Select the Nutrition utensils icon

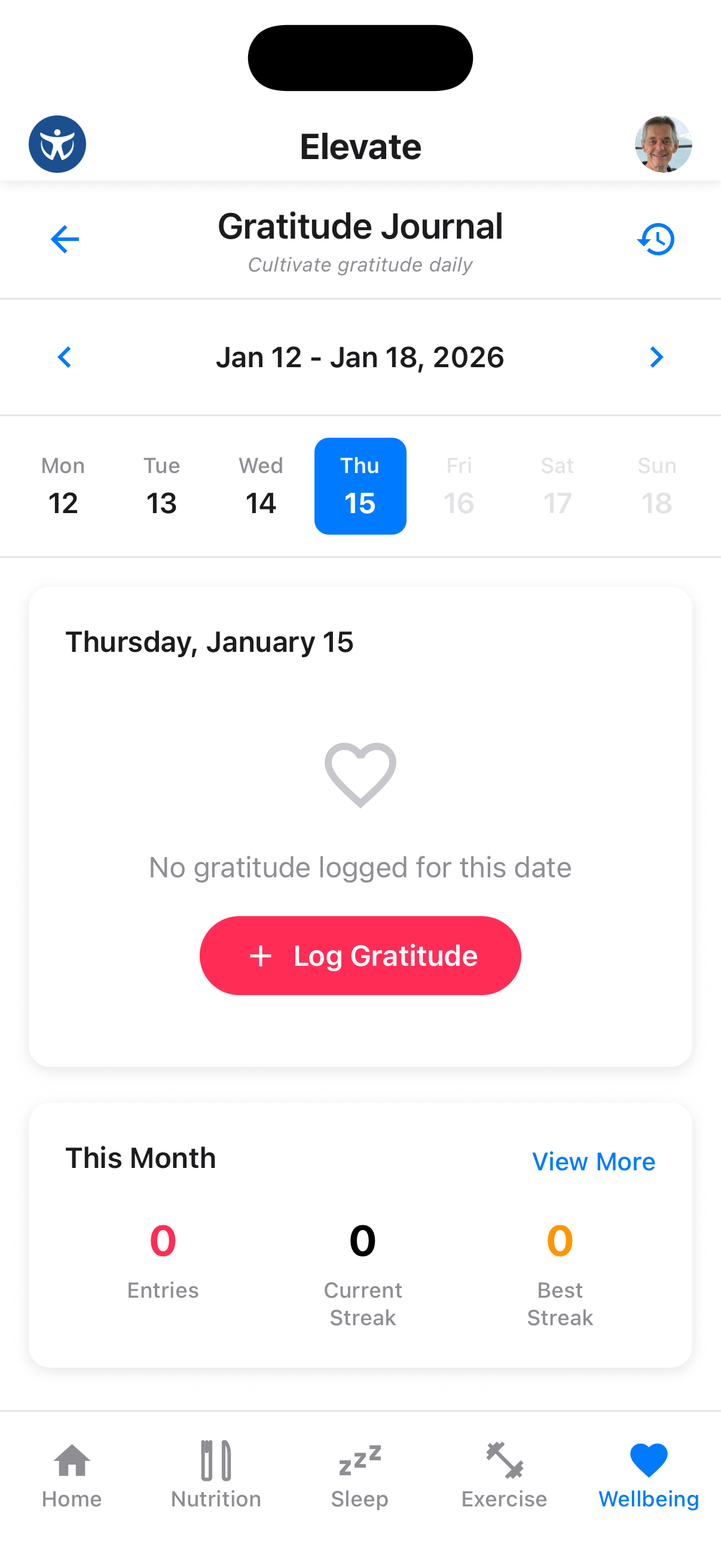(x=216, y=1460)
